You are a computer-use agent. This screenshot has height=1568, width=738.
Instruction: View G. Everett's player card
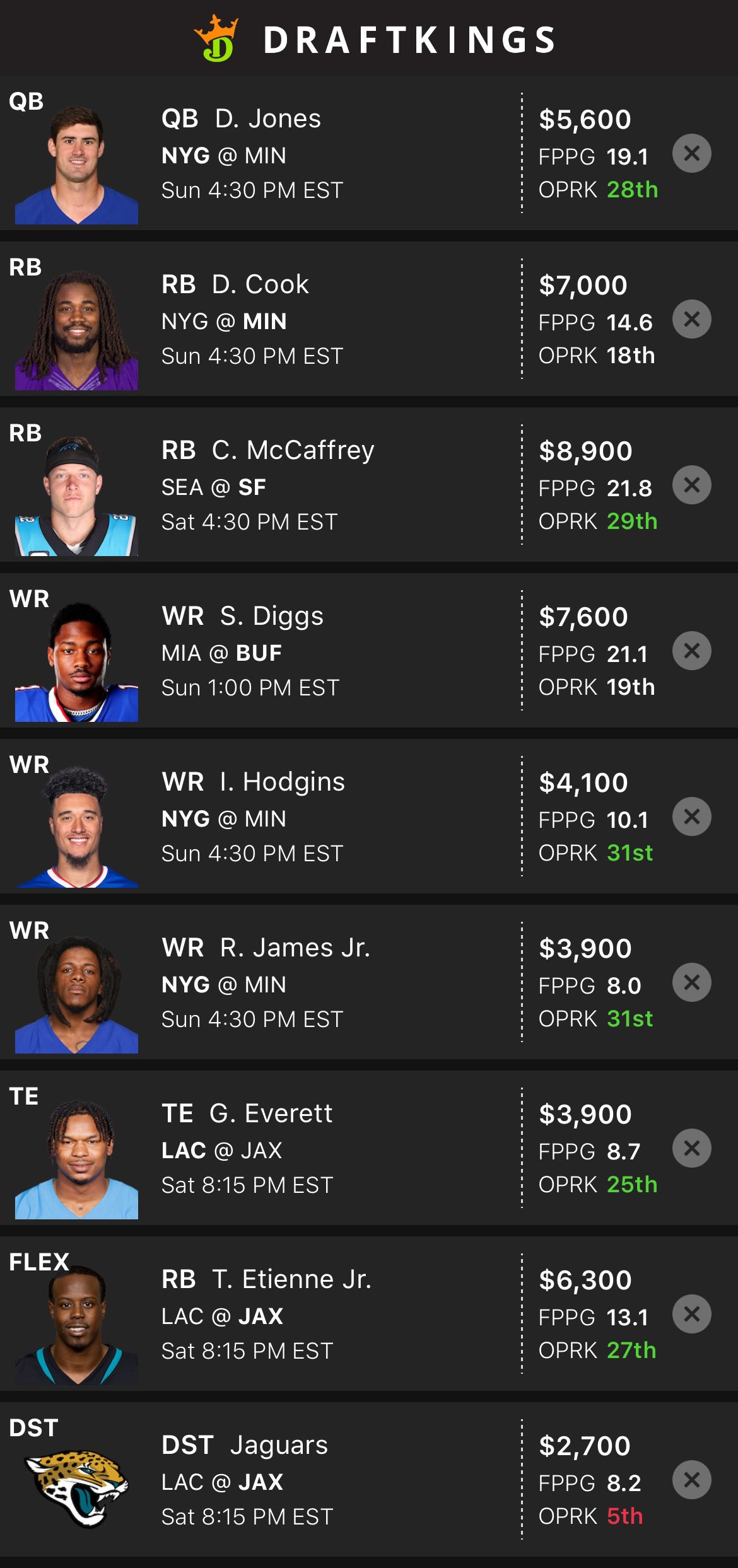point(270,1113)
